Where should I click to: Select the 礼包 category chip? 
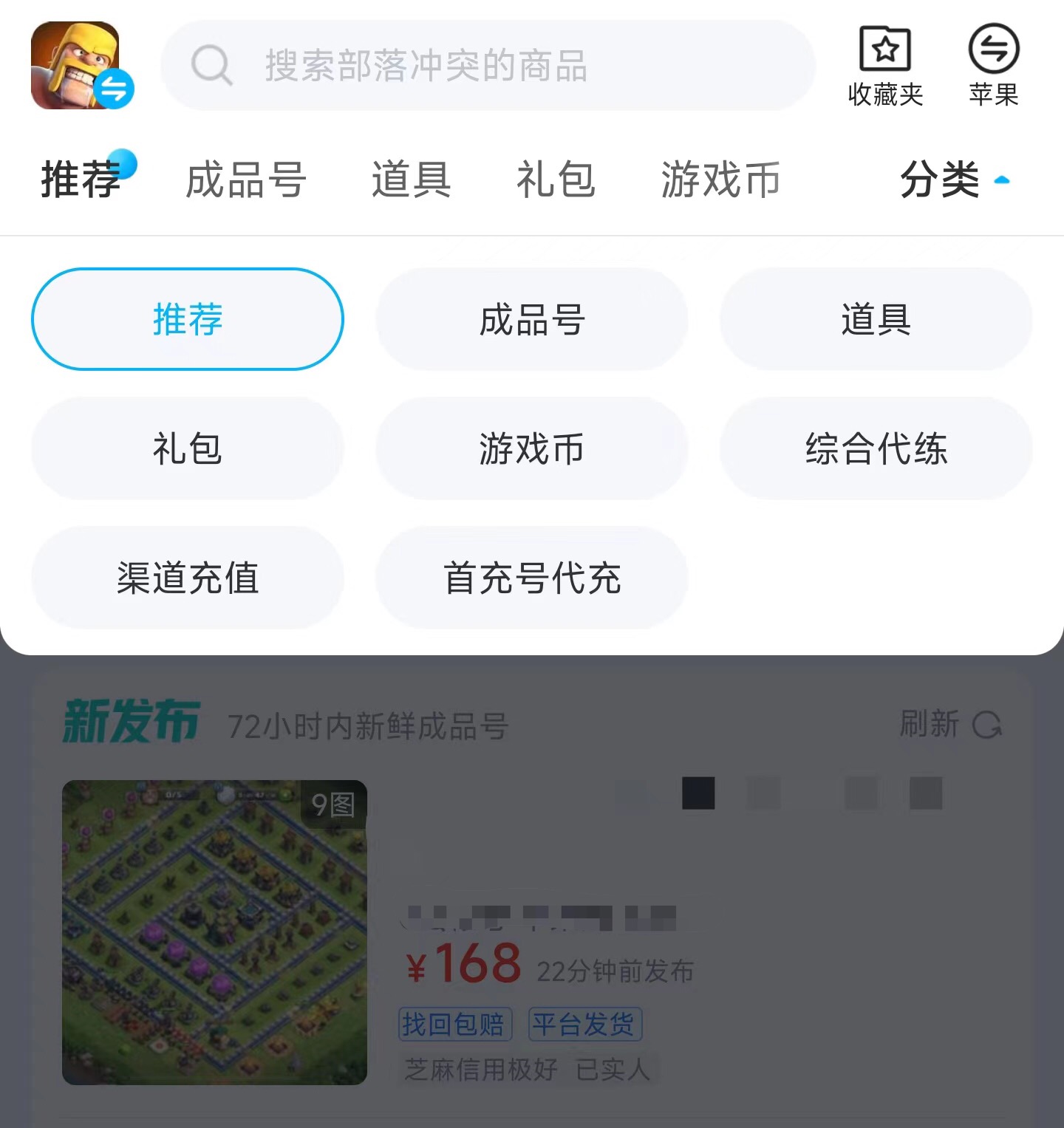pos(188,448)
